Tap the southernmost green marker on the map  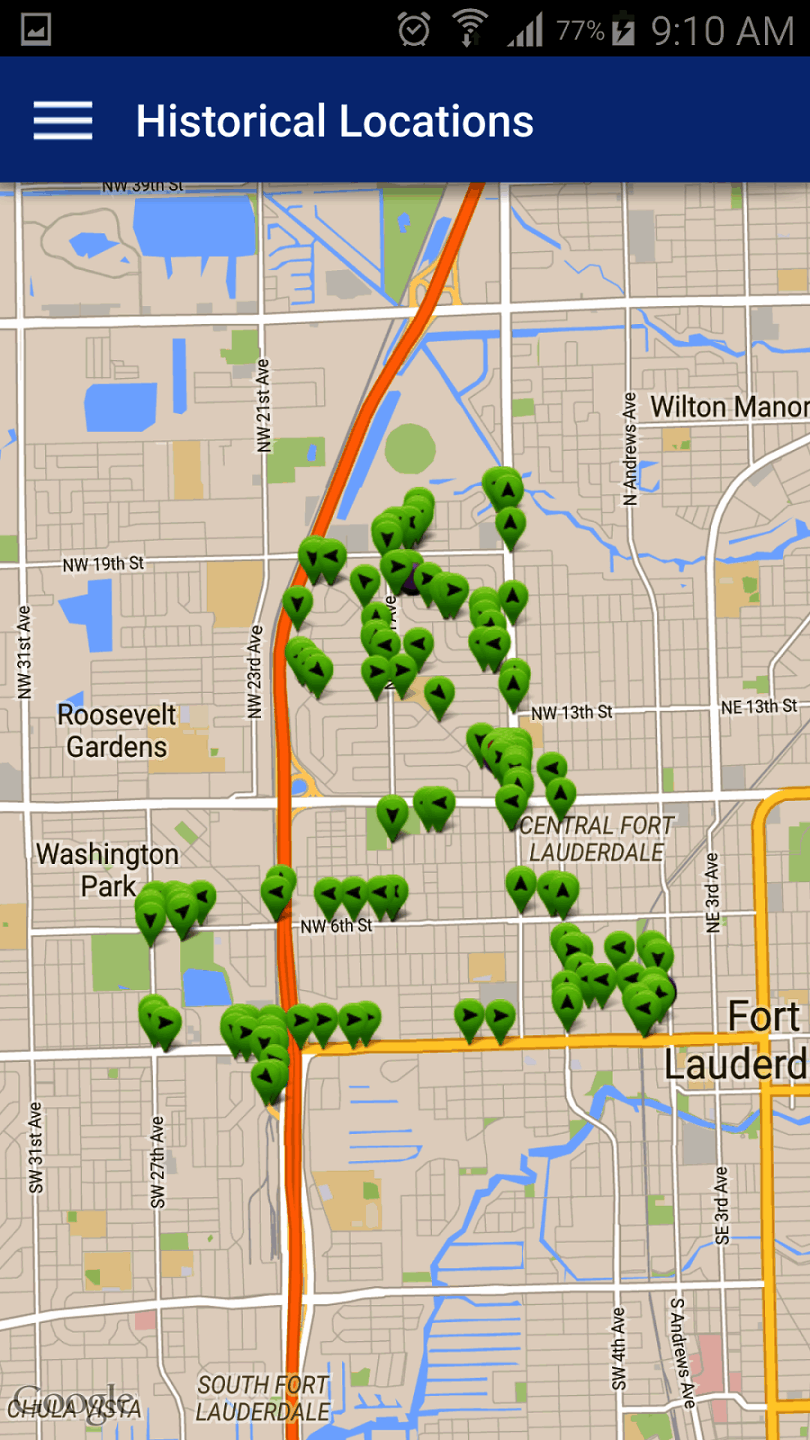268,1080
